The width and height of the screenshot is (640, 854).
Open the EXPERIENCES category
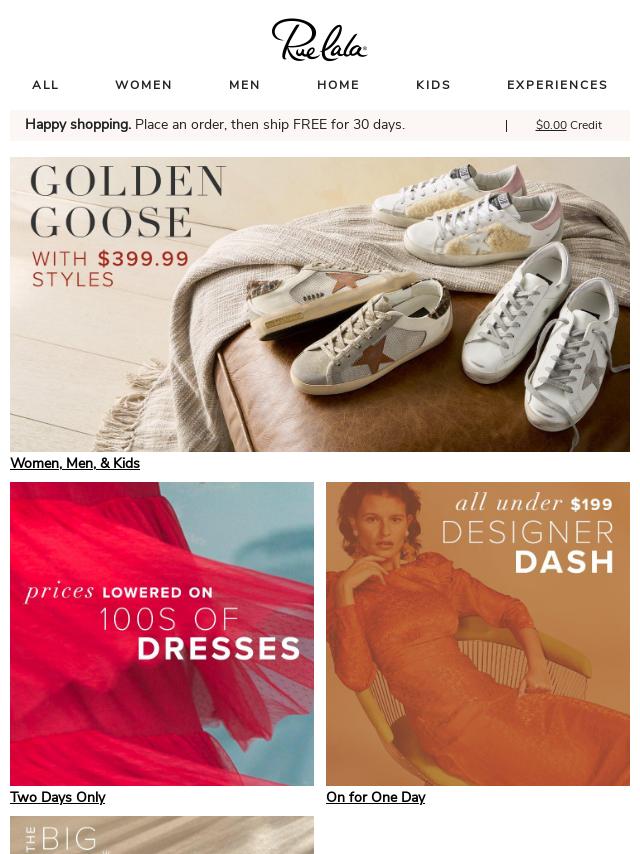[557, 85]
